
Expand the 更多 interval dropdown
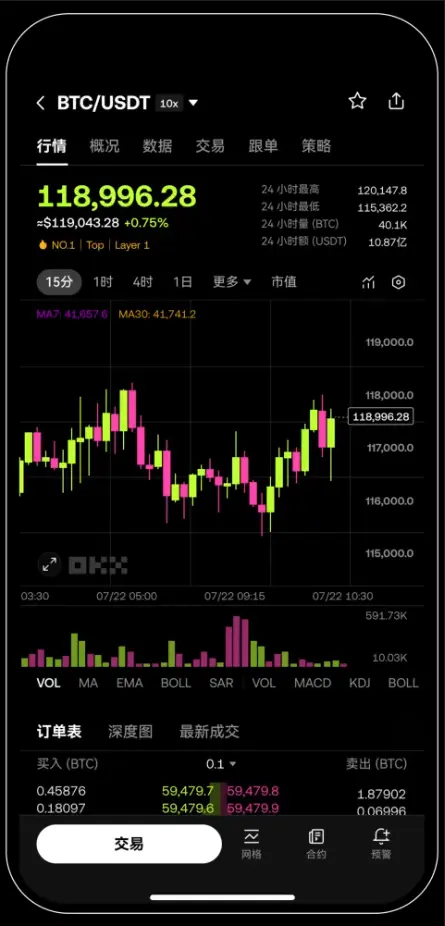tap(232, 282)
